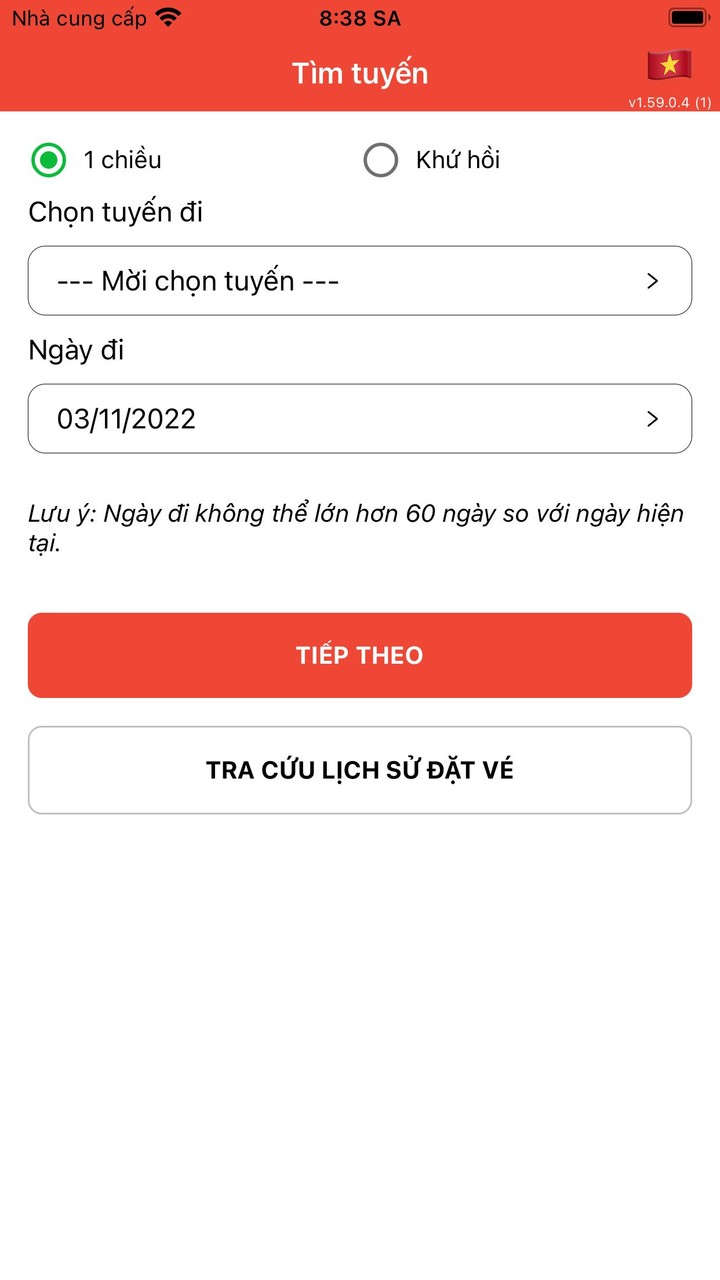Image resolution: width=720 pixels, height=1280 pixels.
Task: Select the '1 chiều' radio button
Action: [47, 160]
